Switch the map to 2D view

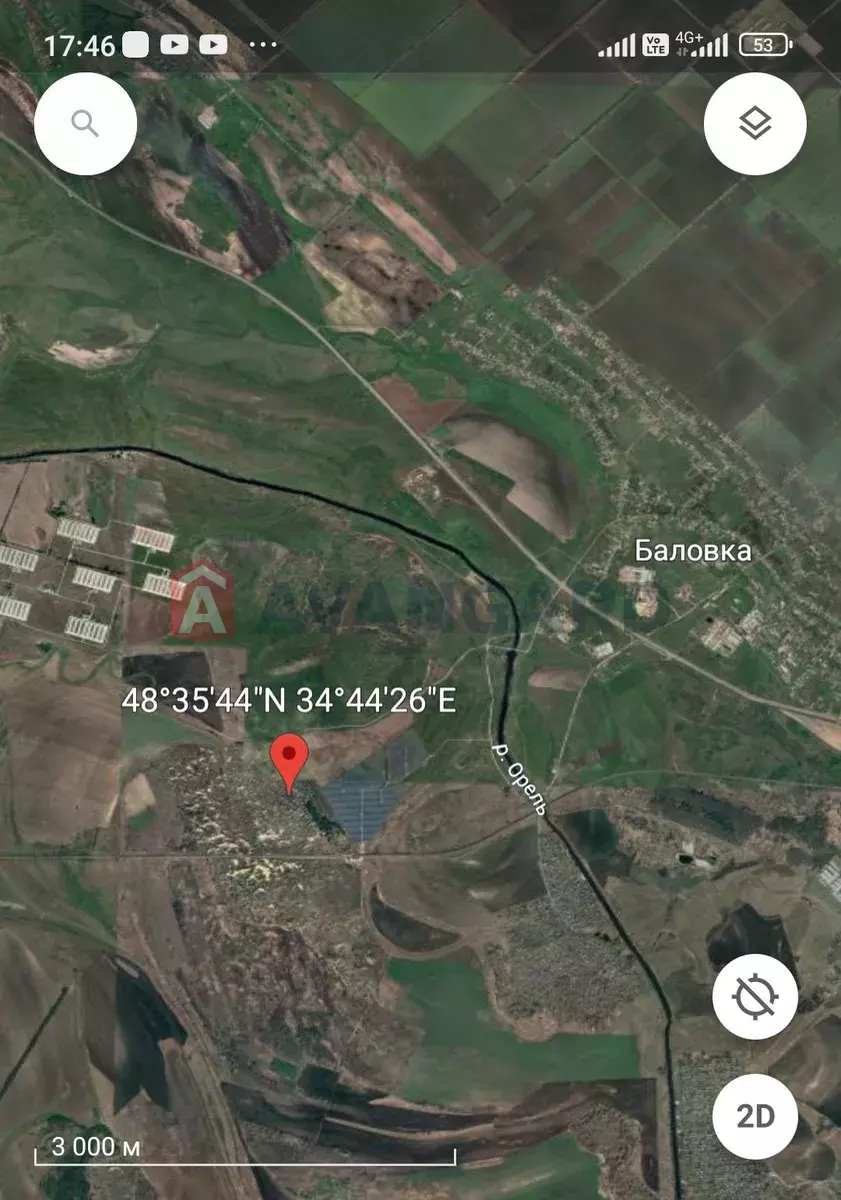(755, 1116)
